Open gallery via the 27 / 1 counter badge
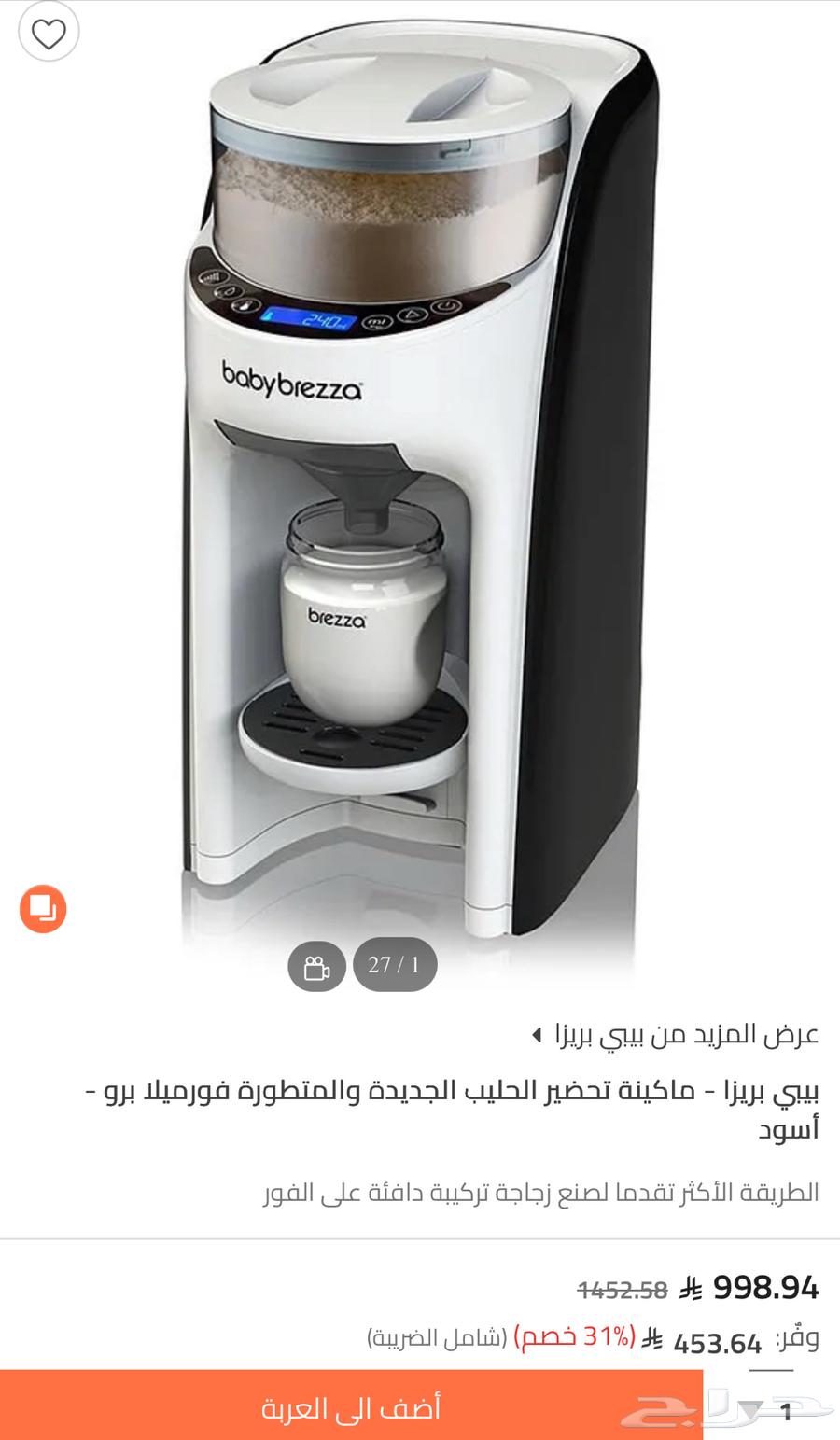Image resolution: width=840 pixels, height=1440 pixels. [x=394, y=964]
